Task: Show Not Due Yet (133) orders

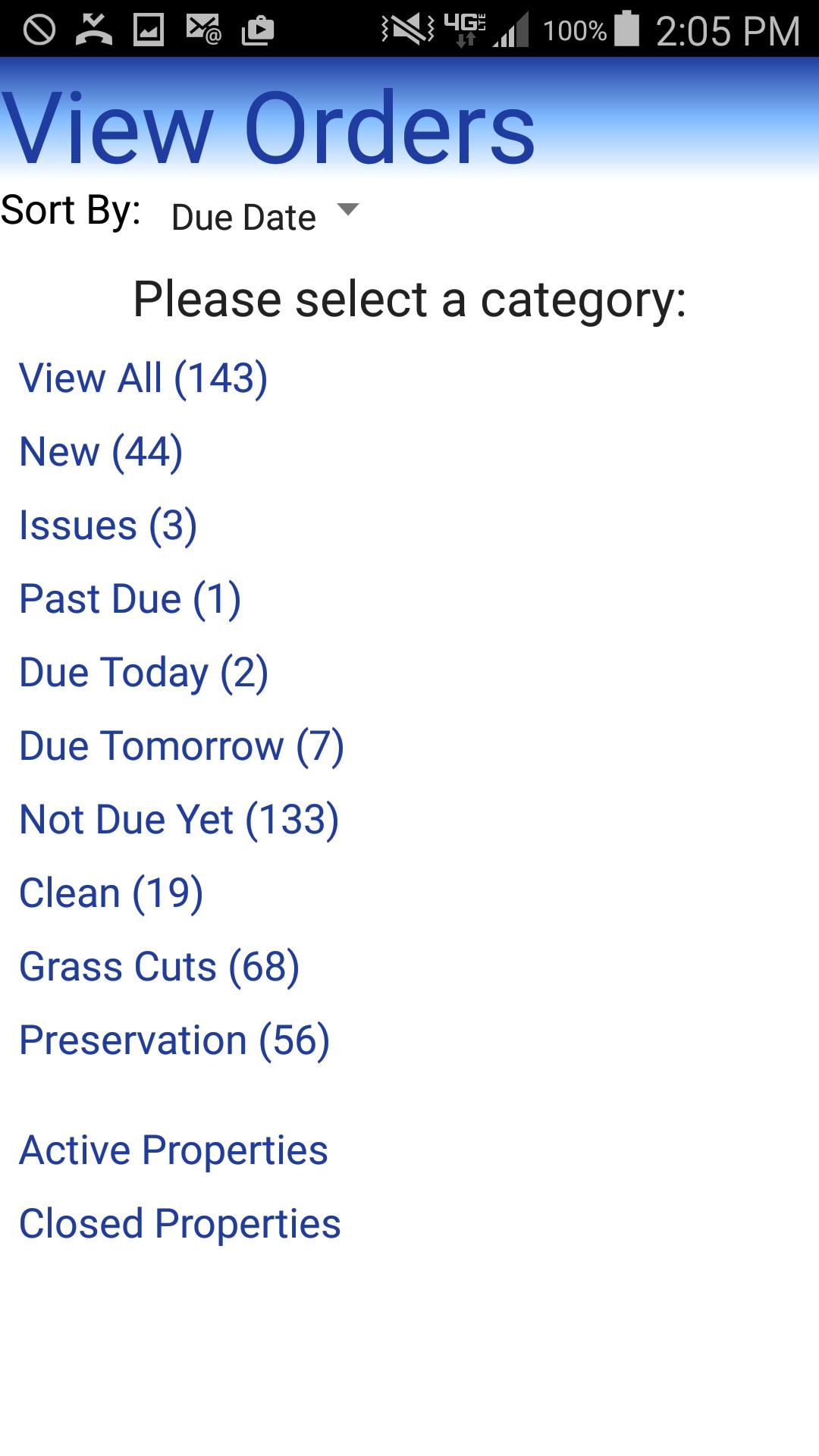Action: 179,819
